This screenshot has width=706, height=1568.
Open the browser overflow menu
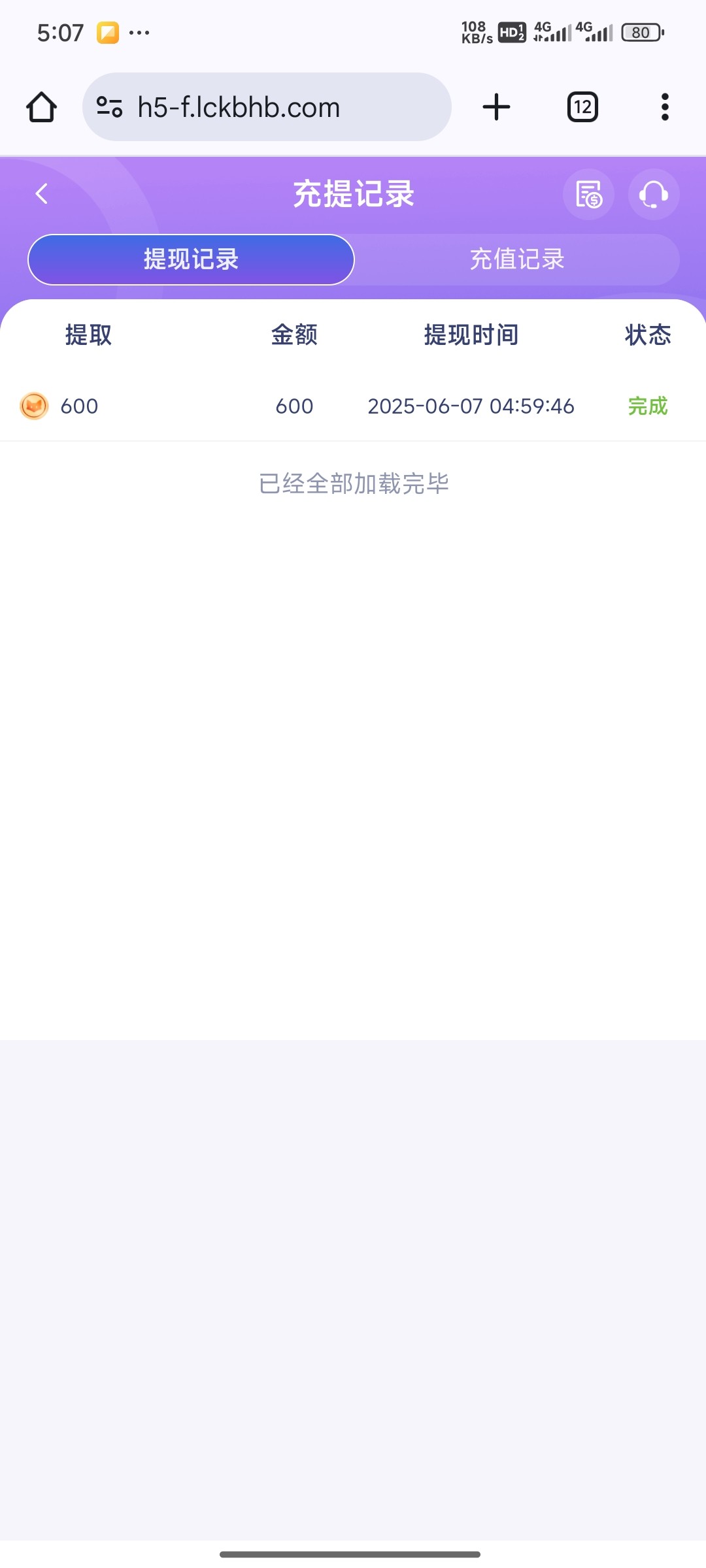click(665, 107)
